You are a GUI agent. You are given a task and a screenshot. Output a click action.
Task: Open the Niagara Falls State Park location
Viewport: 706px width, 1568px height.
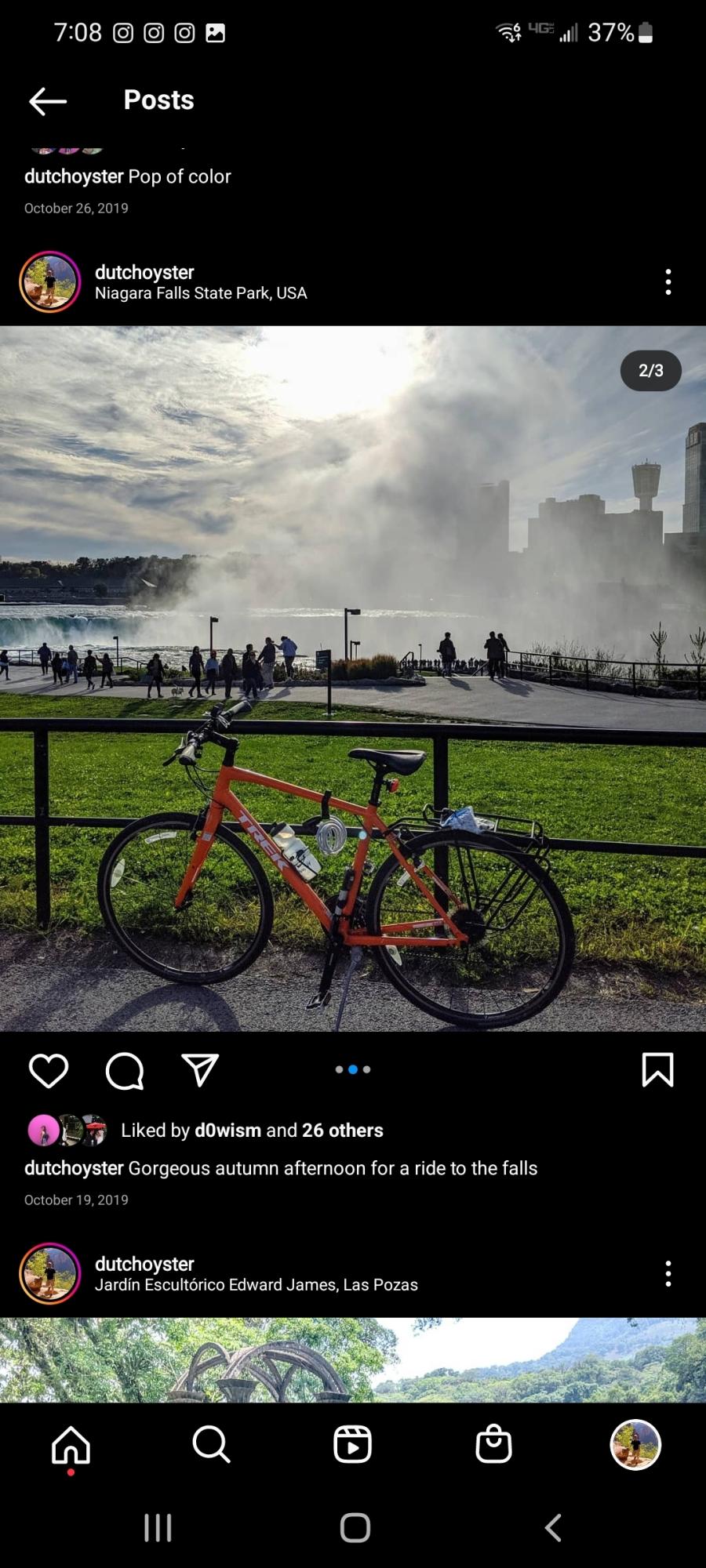tap(201, 293)
